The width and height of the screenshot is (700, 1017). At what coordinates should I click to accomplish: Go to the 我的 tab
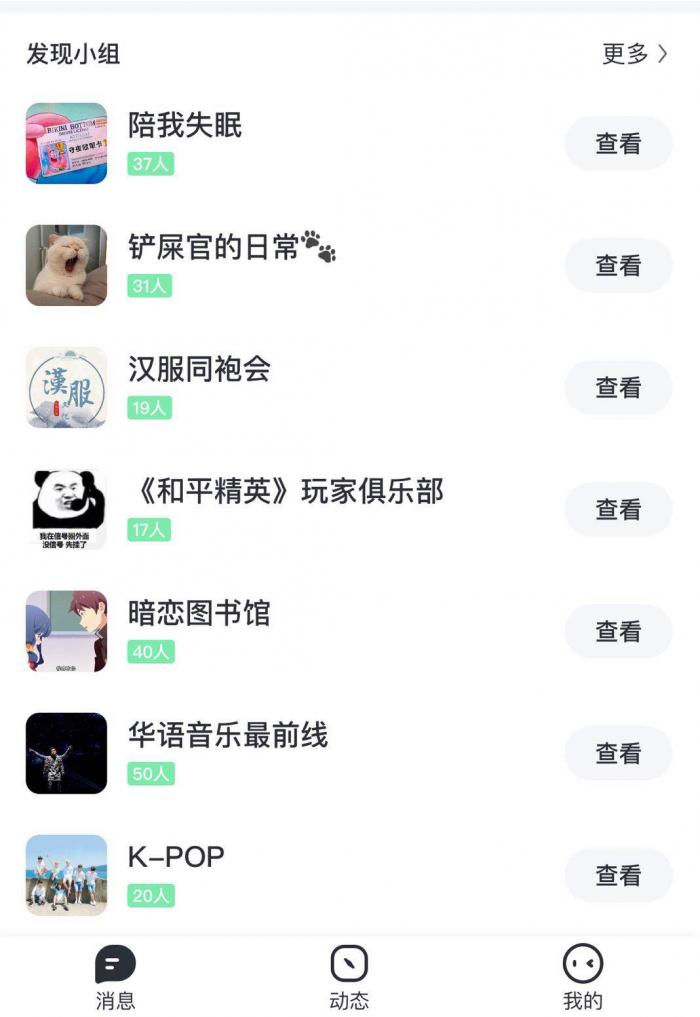(x=583, y=979)
